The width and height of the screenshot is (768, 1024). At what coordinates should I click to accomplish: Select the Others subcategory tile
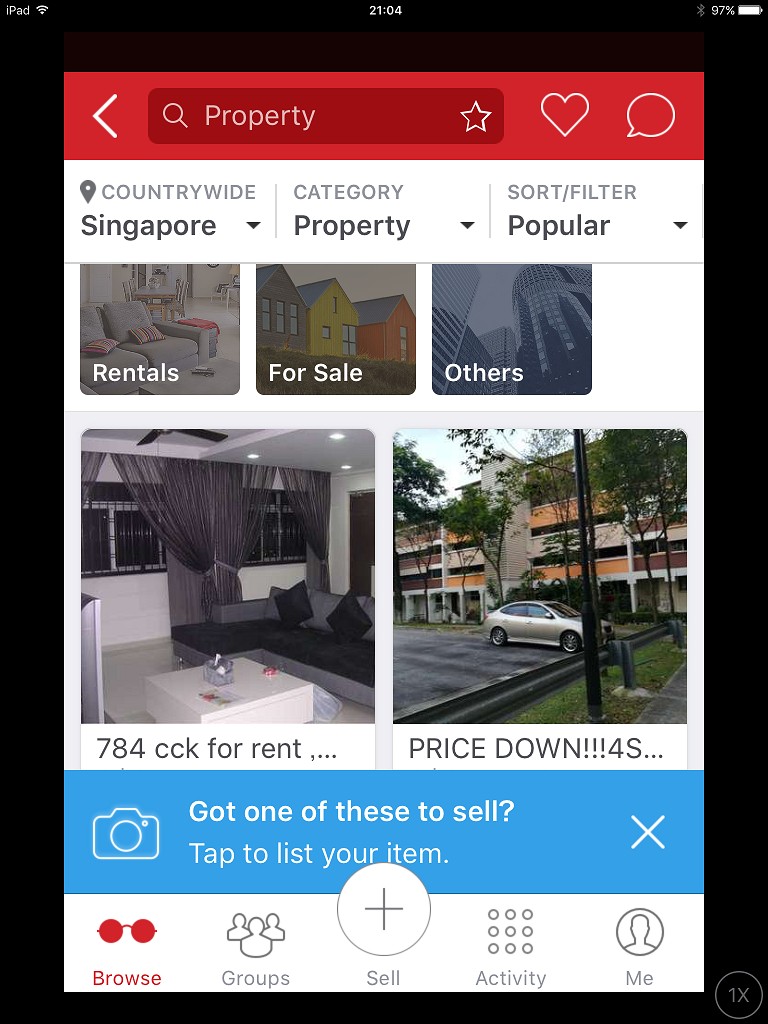[x=512, y=330]
